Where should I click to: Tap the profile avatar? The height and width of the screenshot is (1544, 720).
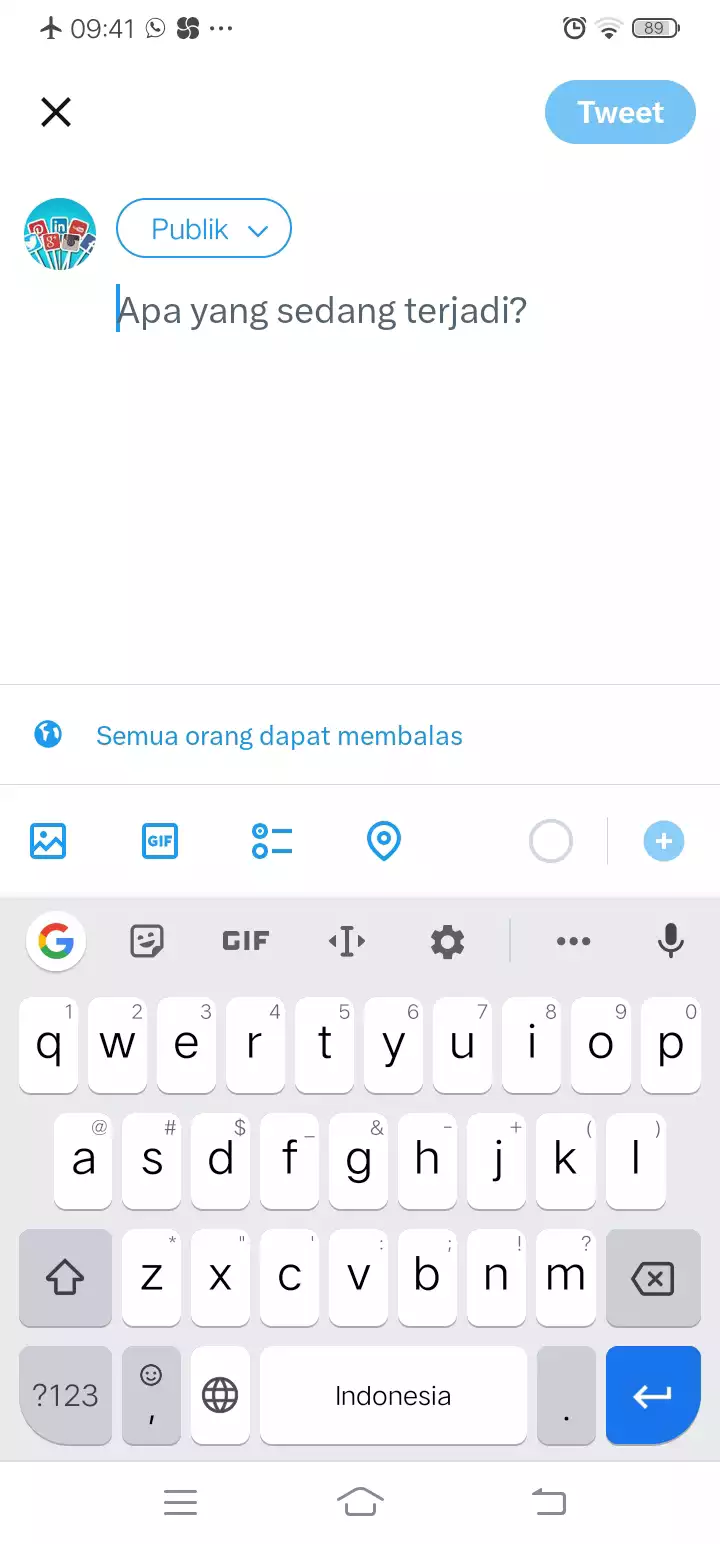(60, 234)
